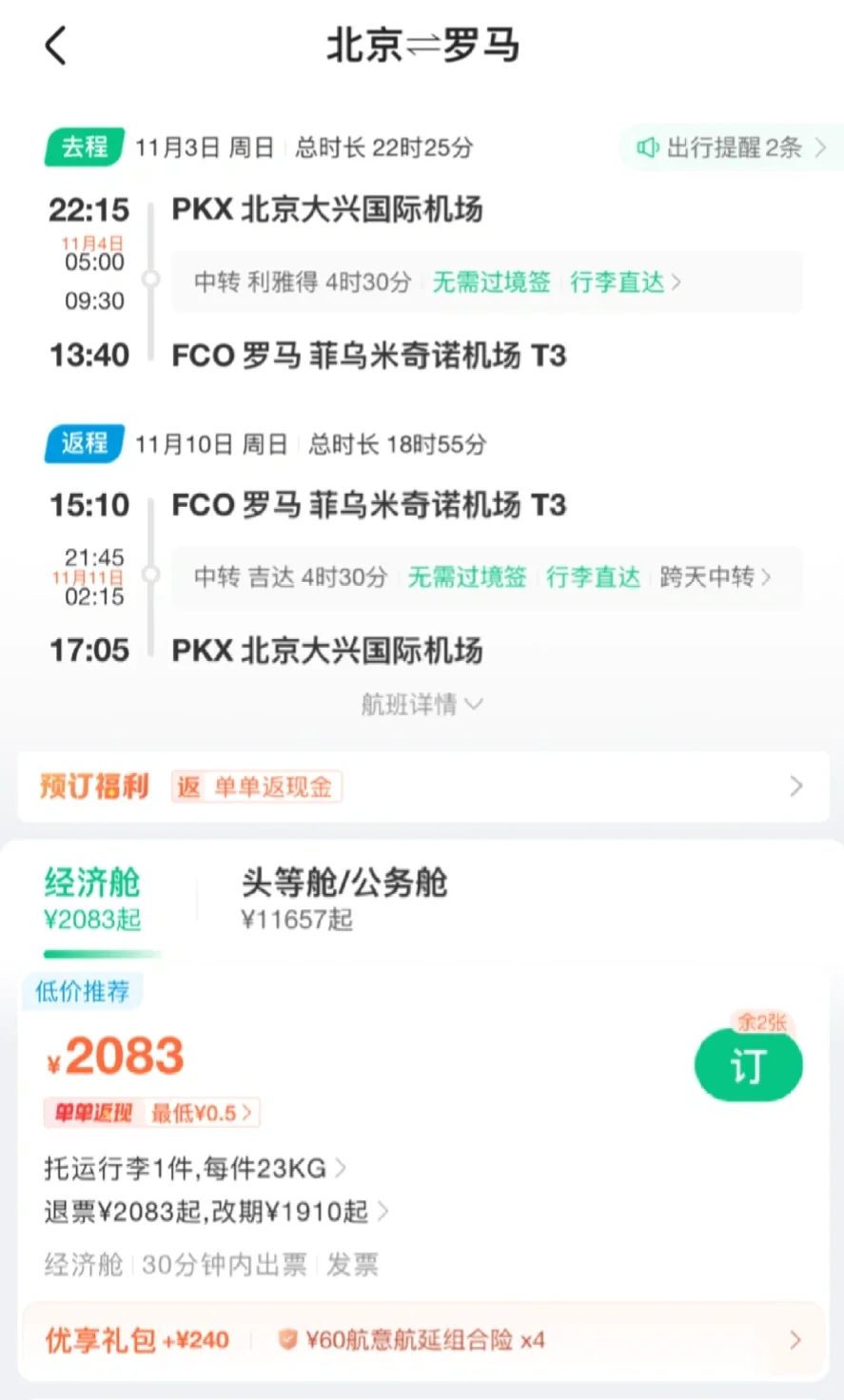Tap the green 订 booking button
The height and width of the screenshot is (1400, 844).
[x=748, y=1066]
